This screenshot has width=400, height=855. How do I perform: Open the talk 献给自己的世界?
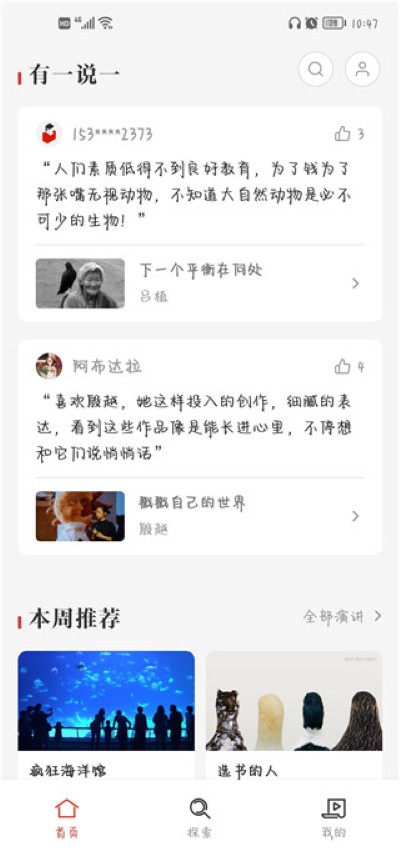(199, 516)
